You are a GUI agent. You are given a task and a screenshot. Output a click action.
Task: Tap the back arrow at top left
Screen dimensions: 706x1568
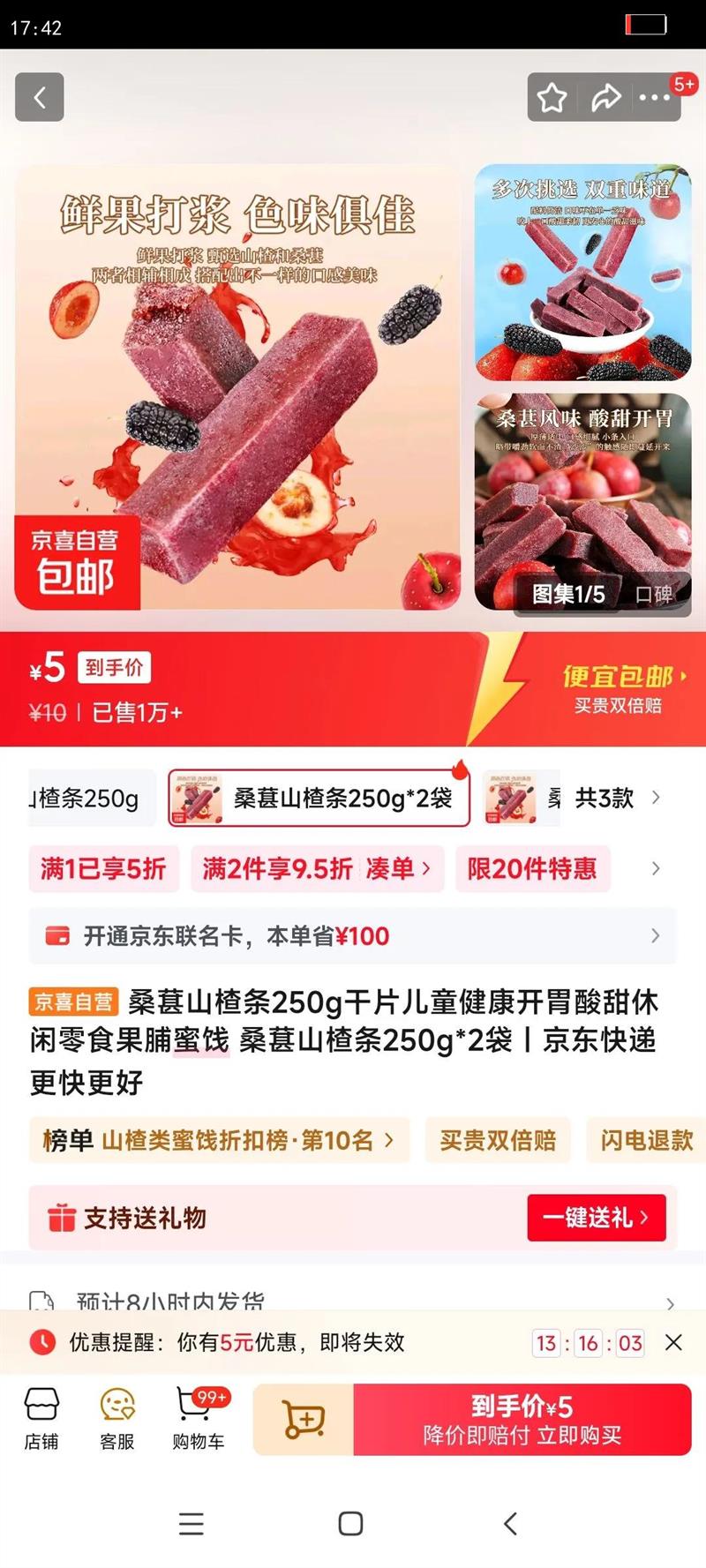39,97
